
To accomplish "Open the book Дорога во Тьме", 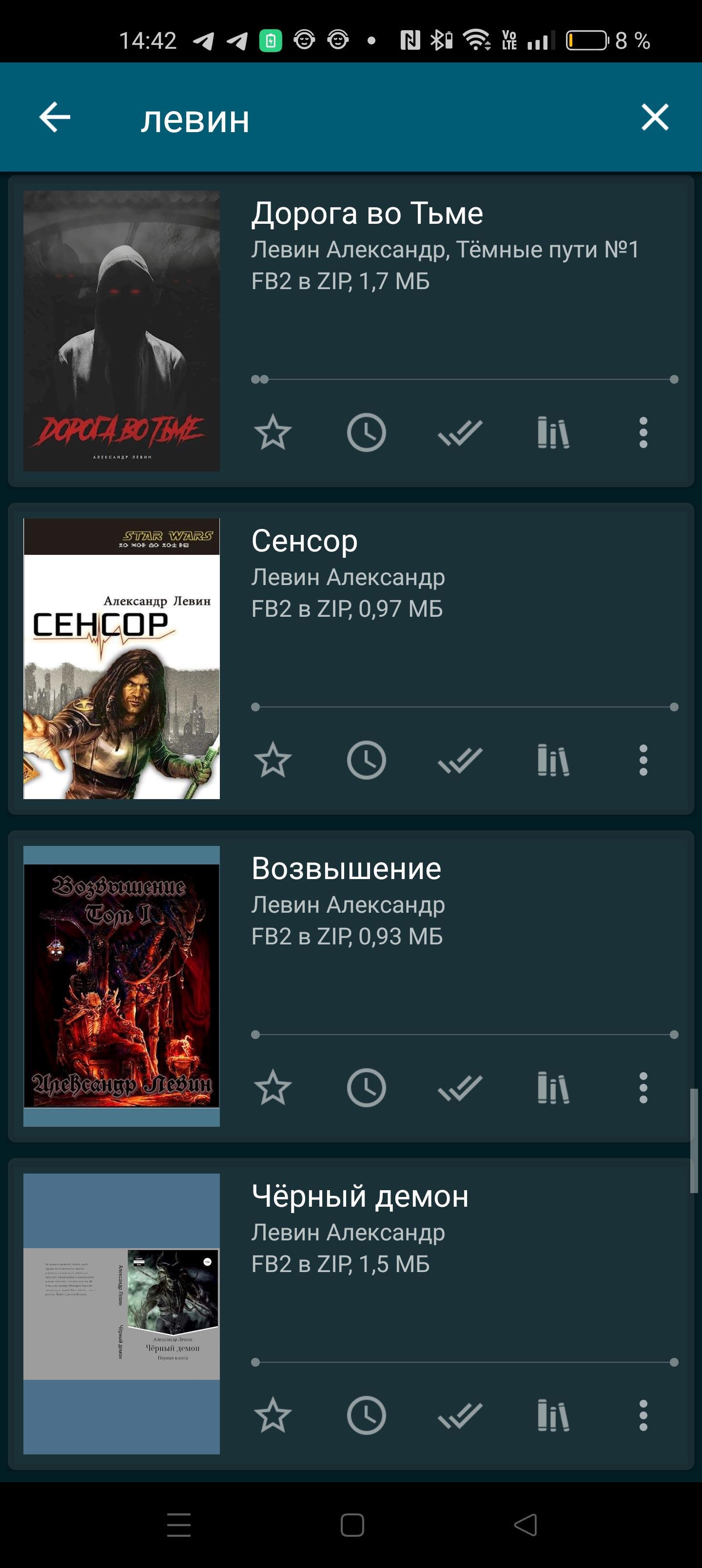I will [367, 214].
